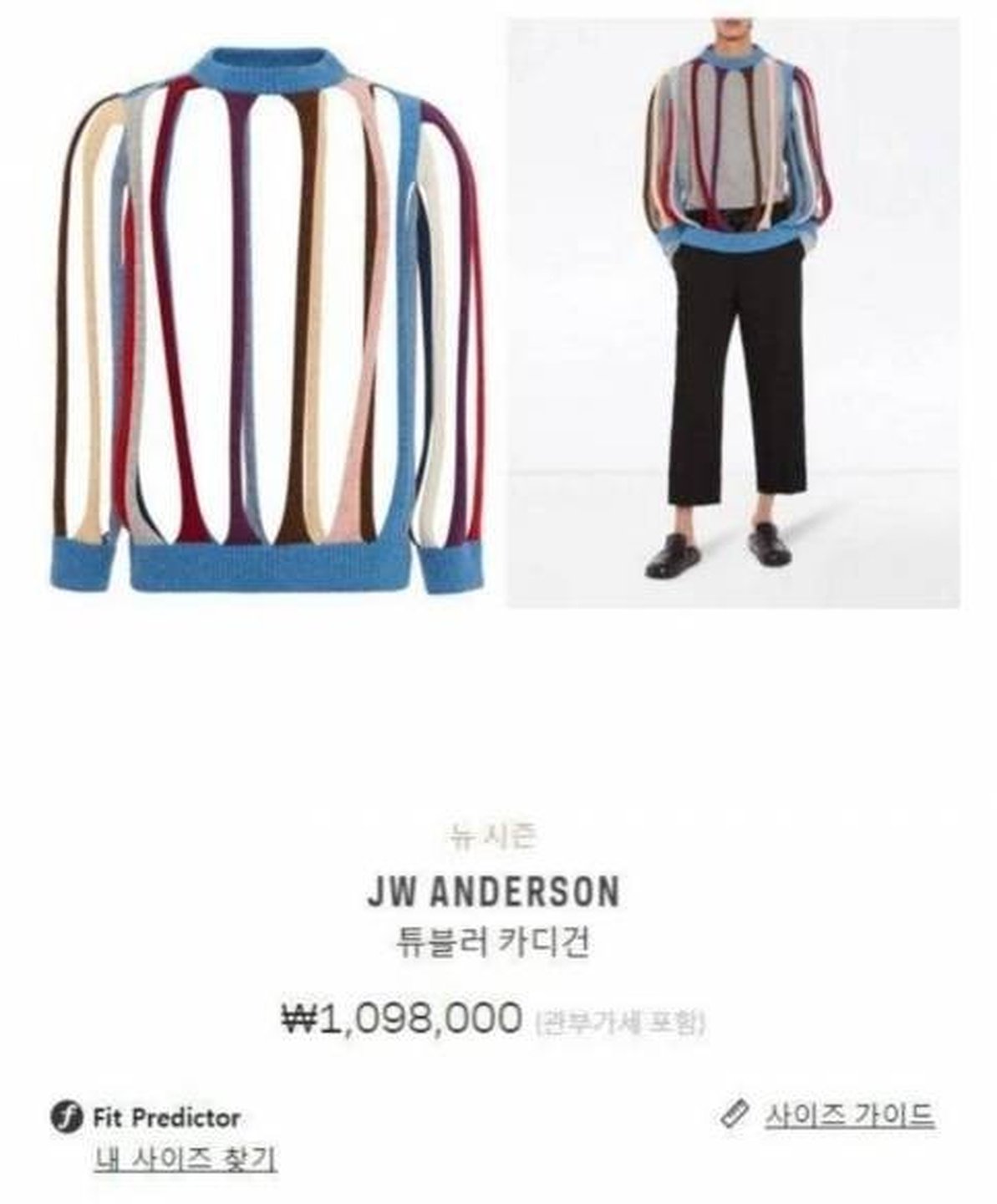Tap the 내 사이즈 찾기 link
The height and width of the screenshot is (1204, 997).
[185, 1159]
